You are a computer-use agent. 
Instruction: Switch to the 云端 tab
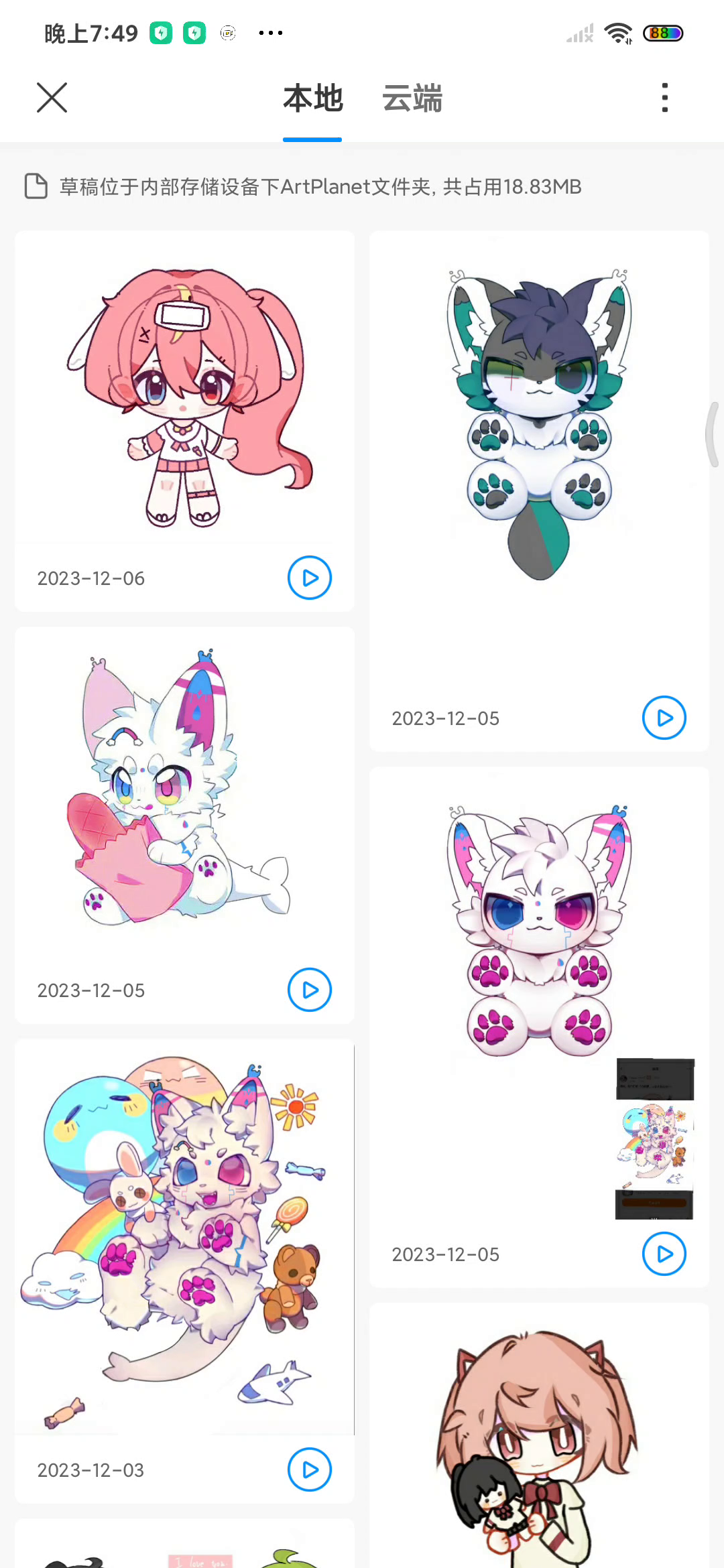[x=412, y=99]
